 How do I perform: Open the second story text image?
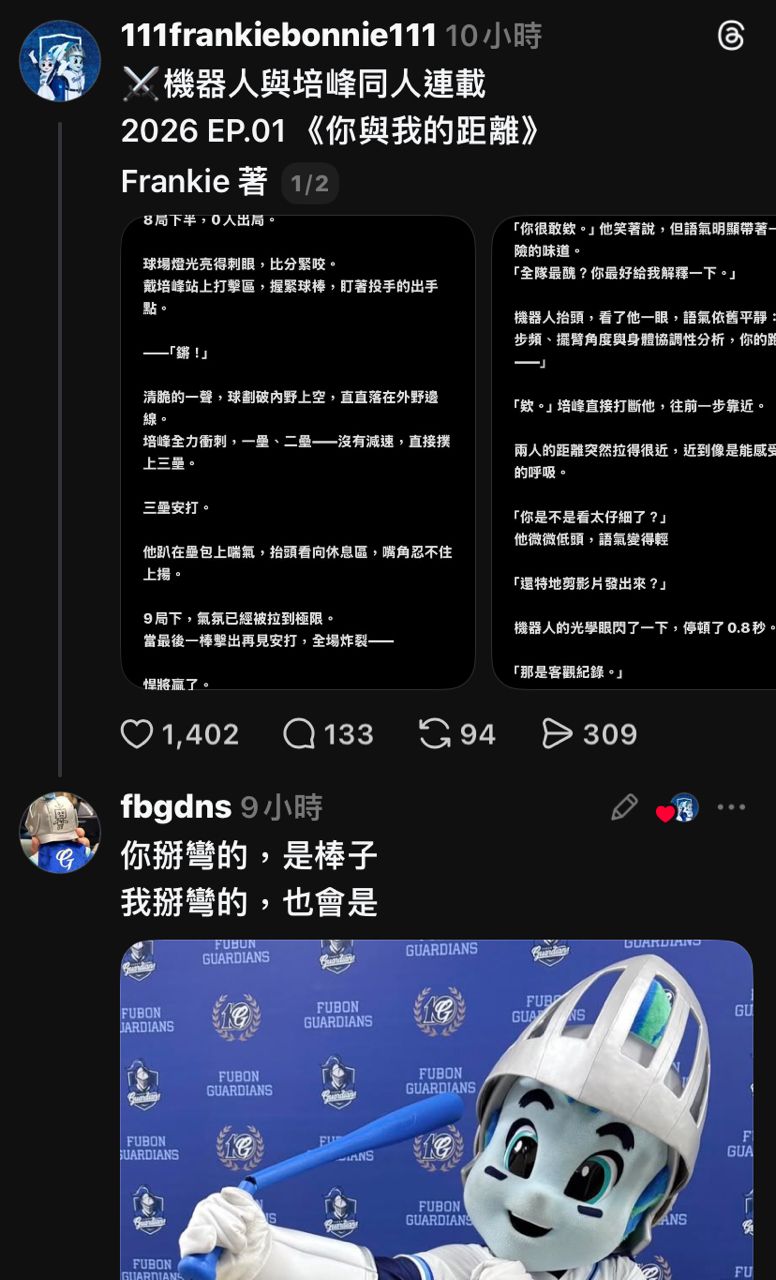(634, 452)
